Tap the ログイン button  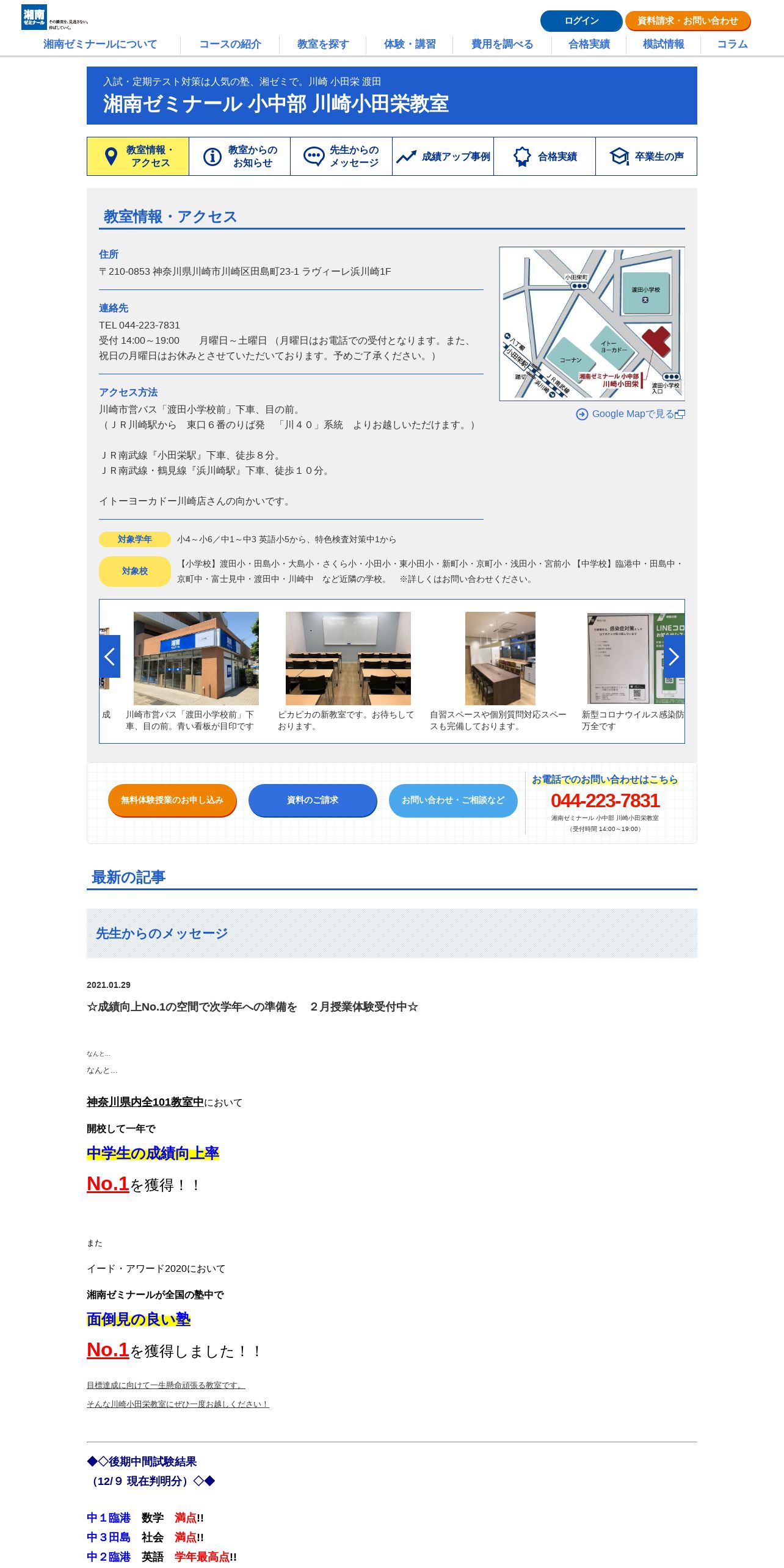pyautogui.click(x=581, y=21)
